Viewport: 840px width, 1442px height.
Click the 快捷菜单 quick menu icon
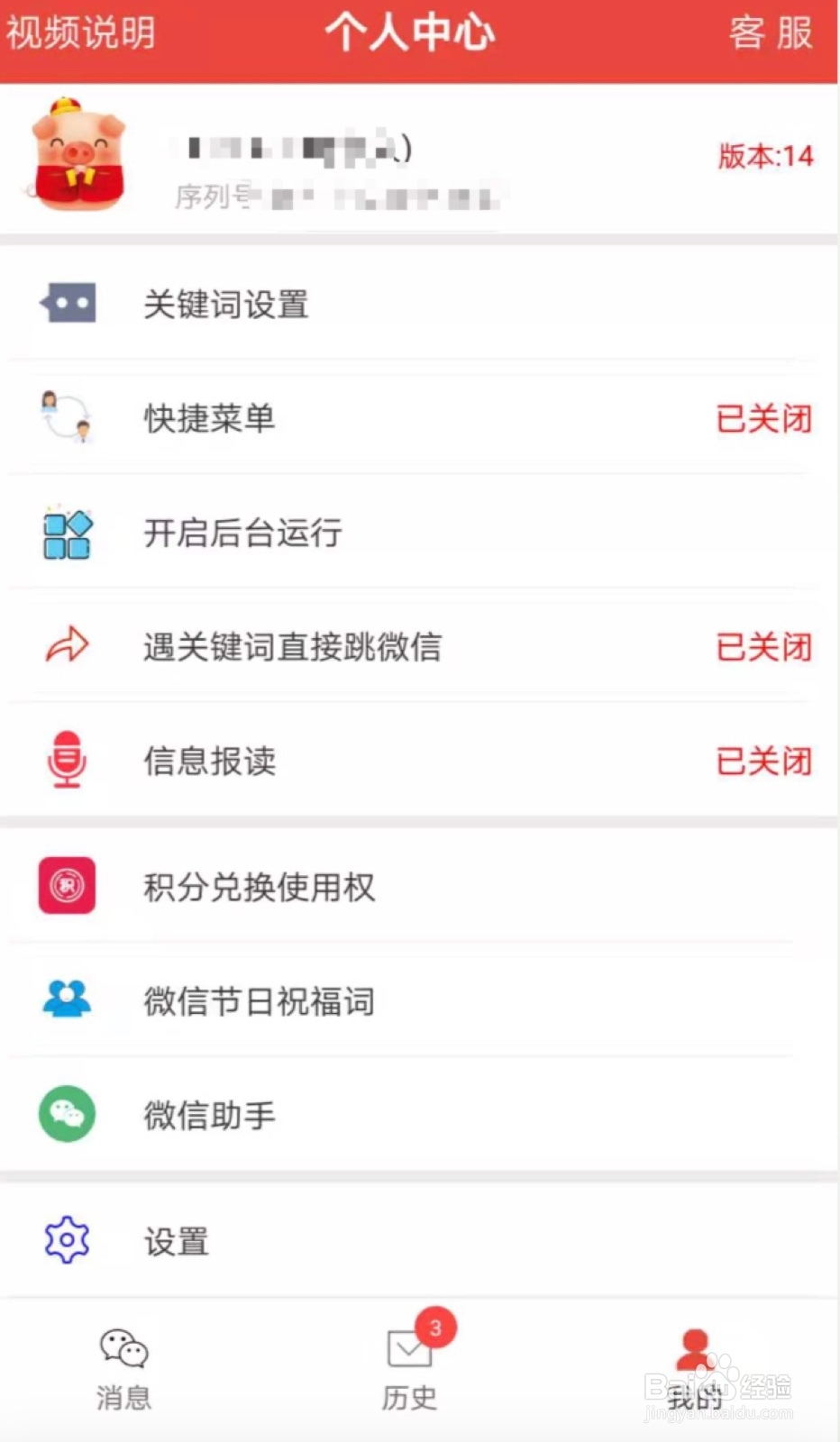[66, 417]
